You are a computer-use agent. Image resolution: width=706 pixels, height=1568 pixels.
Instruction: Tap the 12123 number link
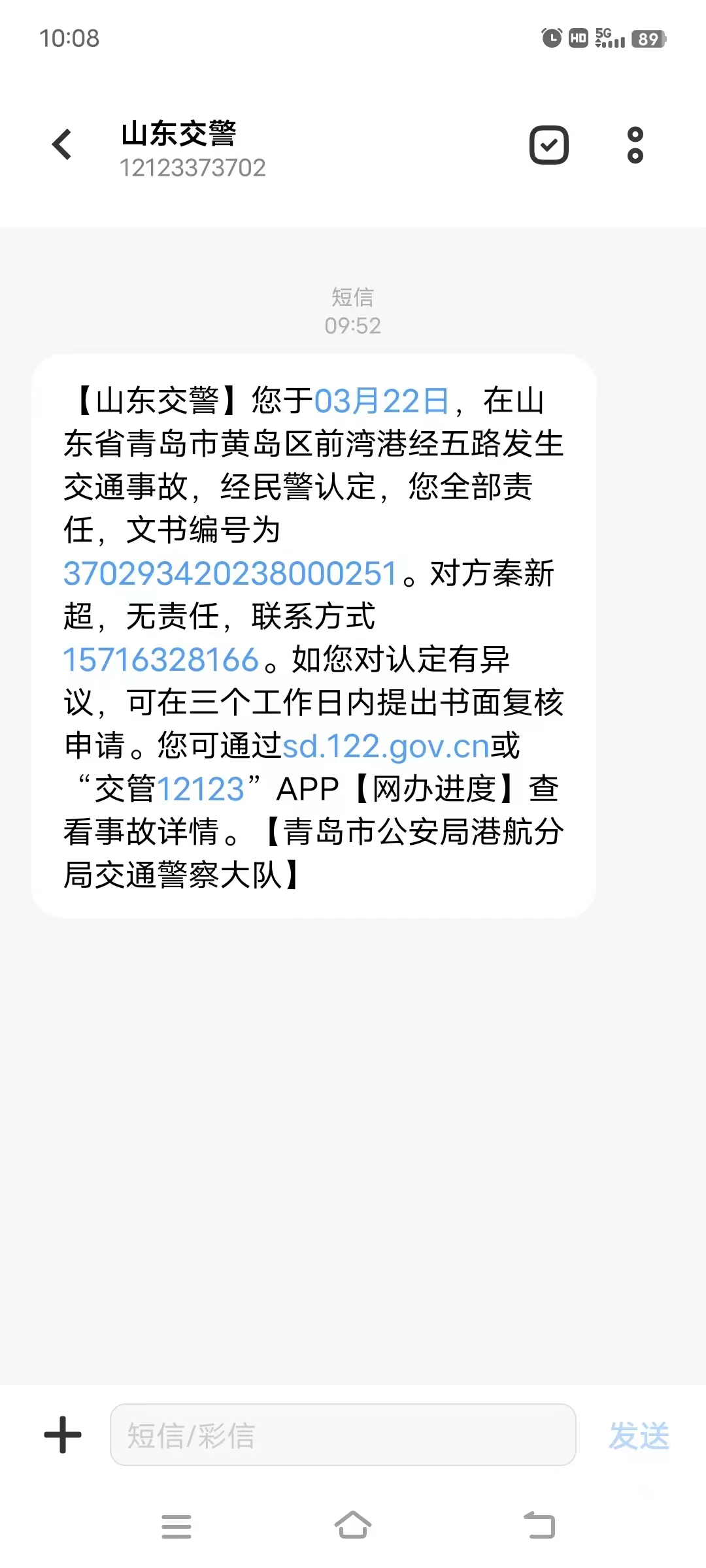tap(201, 789)
